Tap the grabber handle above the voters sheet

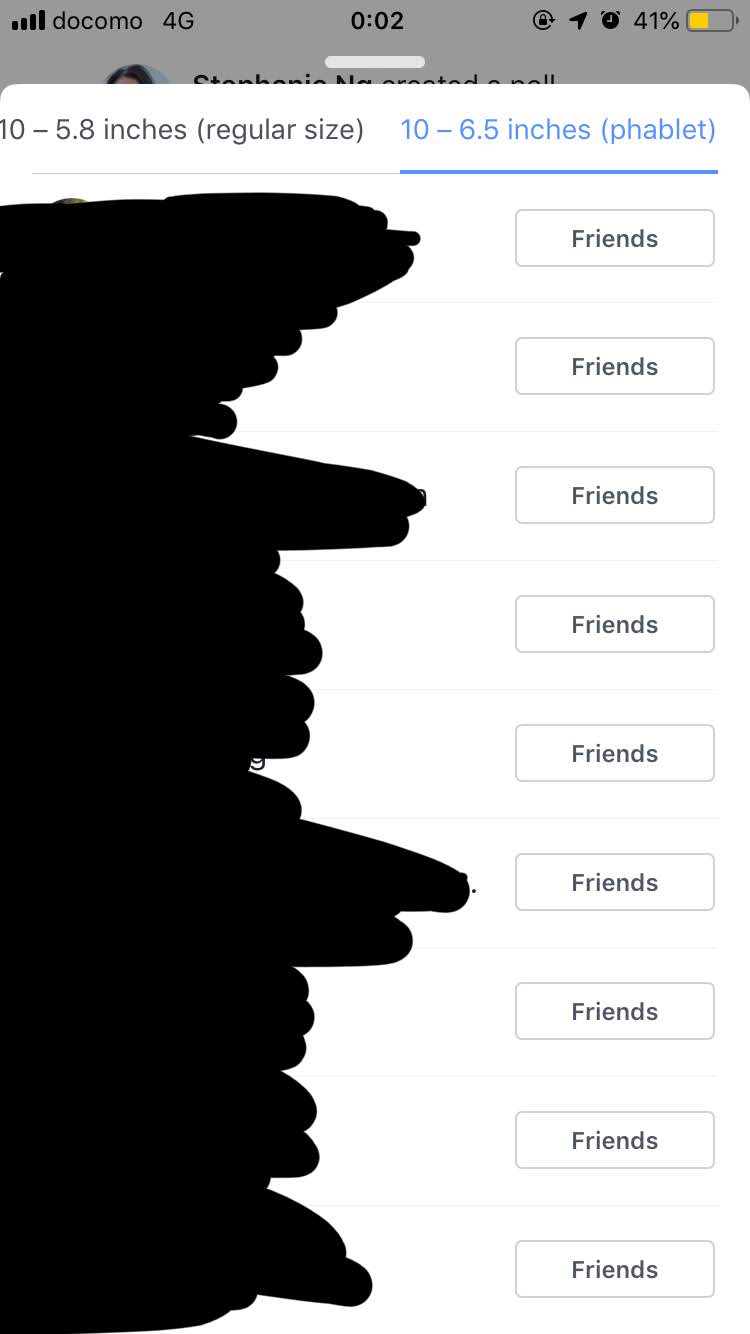tap(375, 62)
